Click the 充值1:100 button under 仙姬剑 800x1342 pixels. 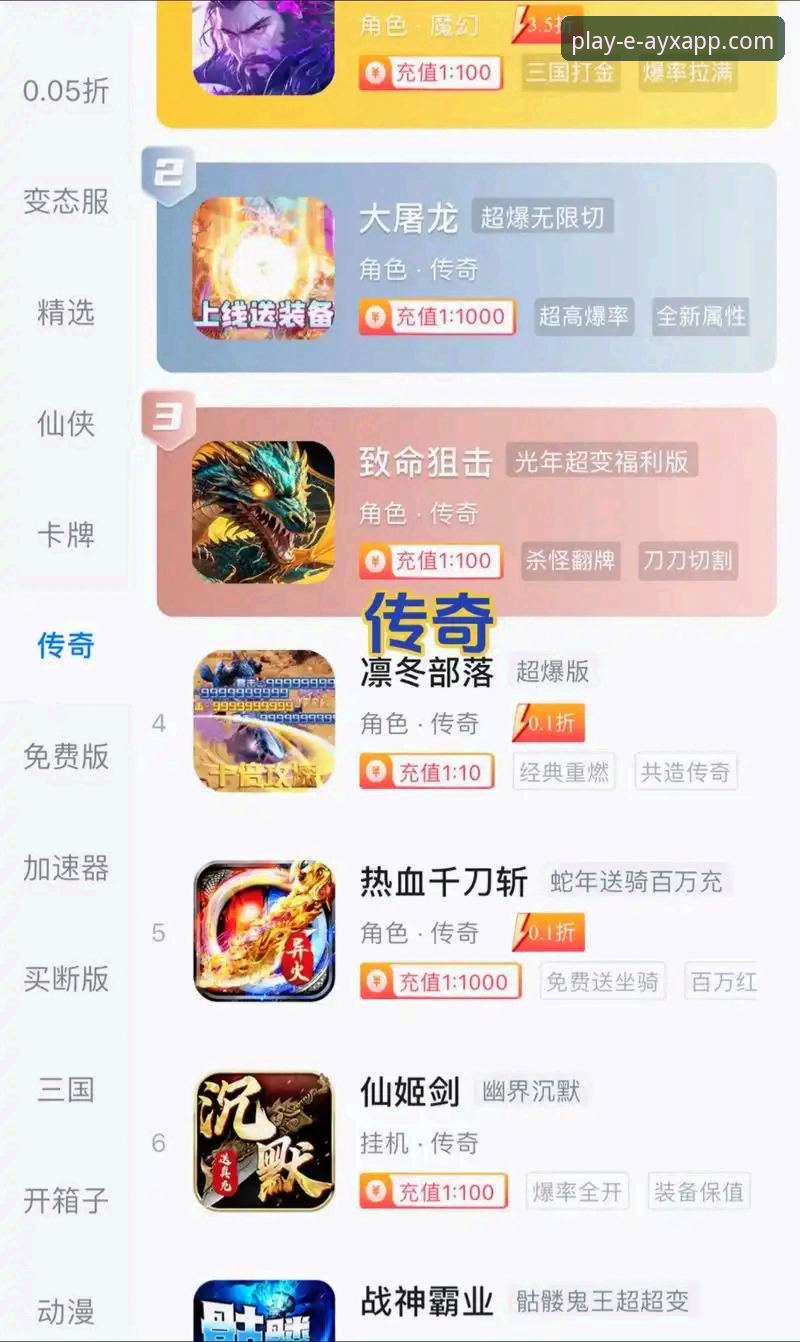pos(434,1191)
